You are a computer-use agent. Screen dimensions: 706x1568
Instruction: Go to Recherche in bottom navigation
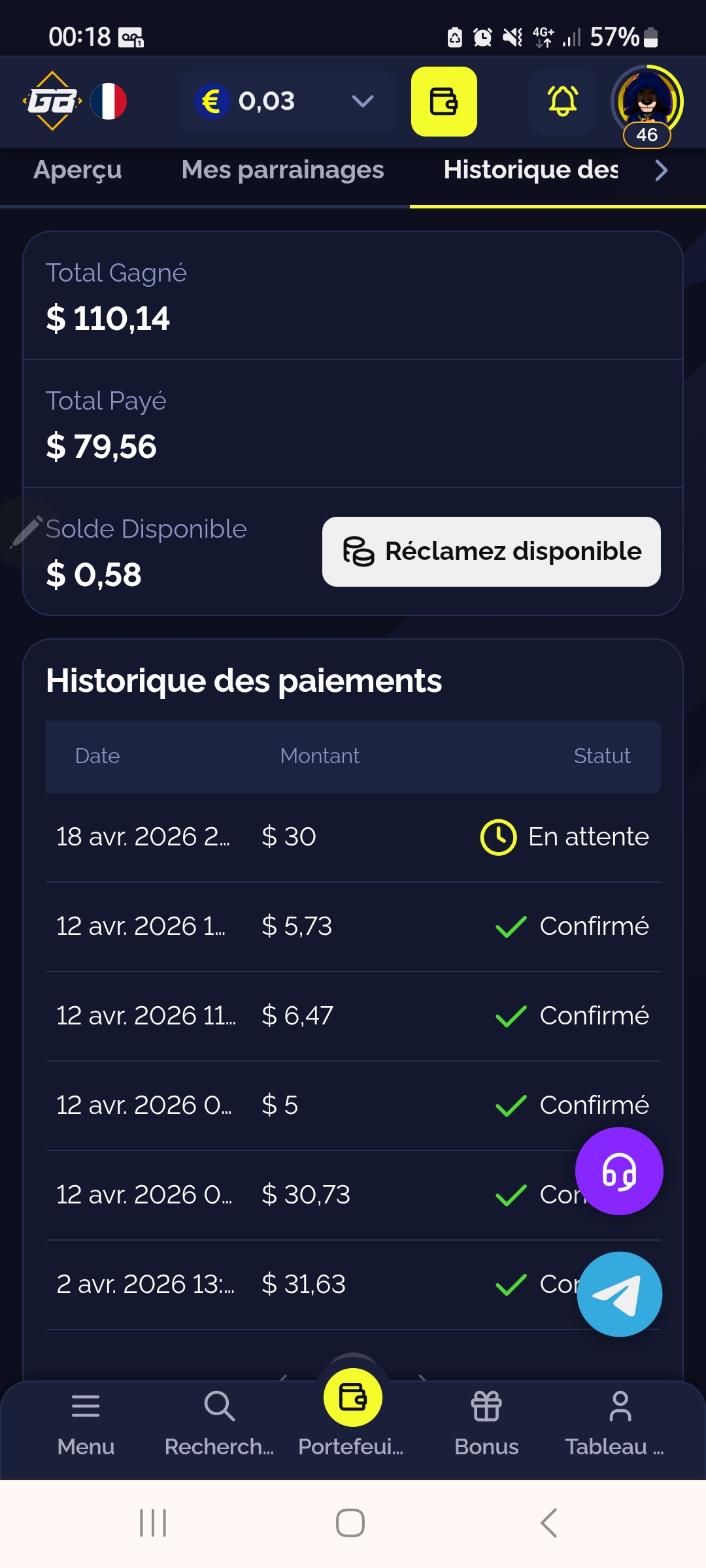[x=219, y=1422]
